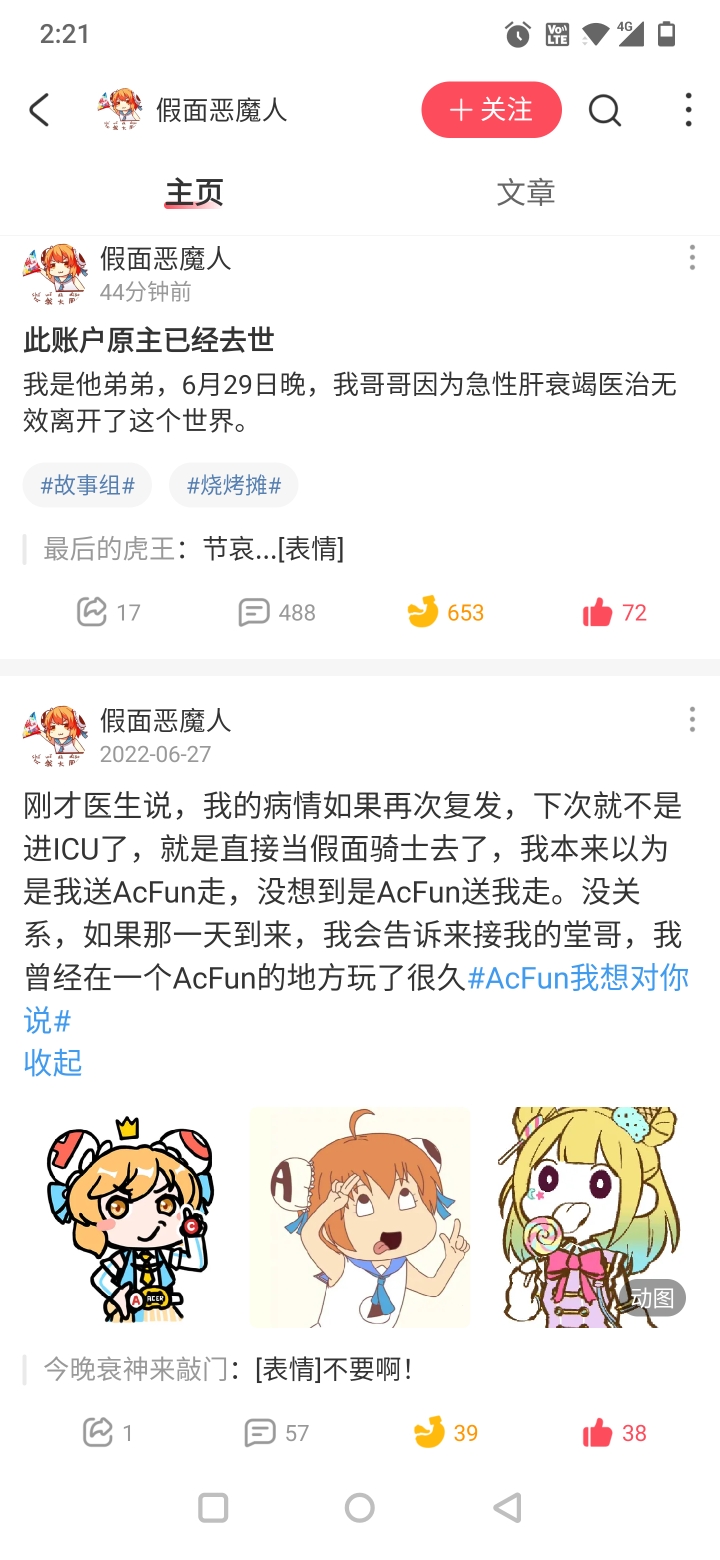
Task: Open more options on the 44分钟前 post
Action: click(x=692, y=259)
